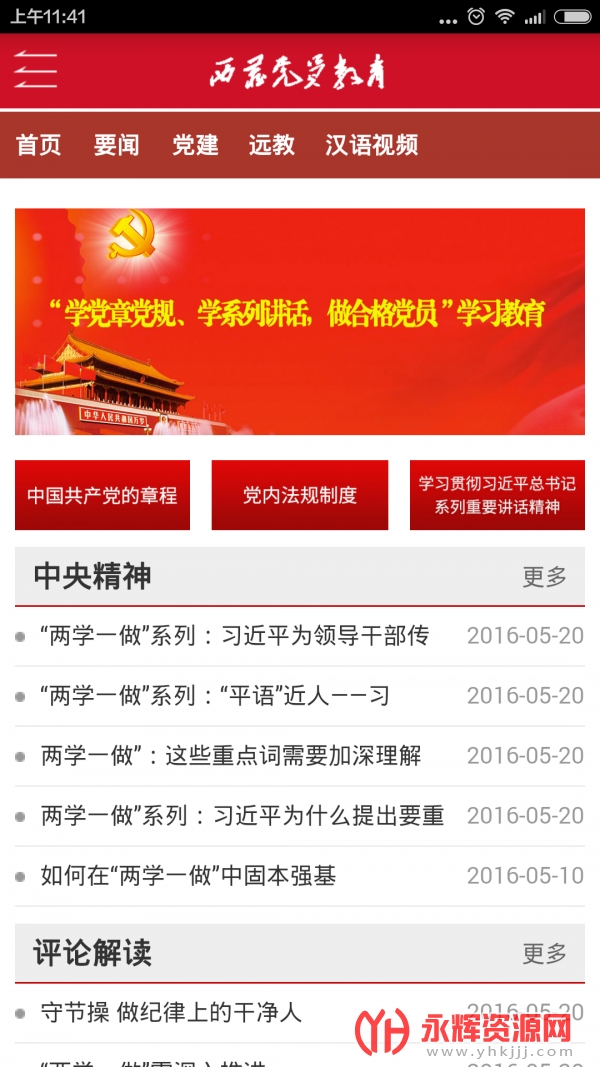
Task: Switch to the 要闻 tab
Action: [117, 145]
